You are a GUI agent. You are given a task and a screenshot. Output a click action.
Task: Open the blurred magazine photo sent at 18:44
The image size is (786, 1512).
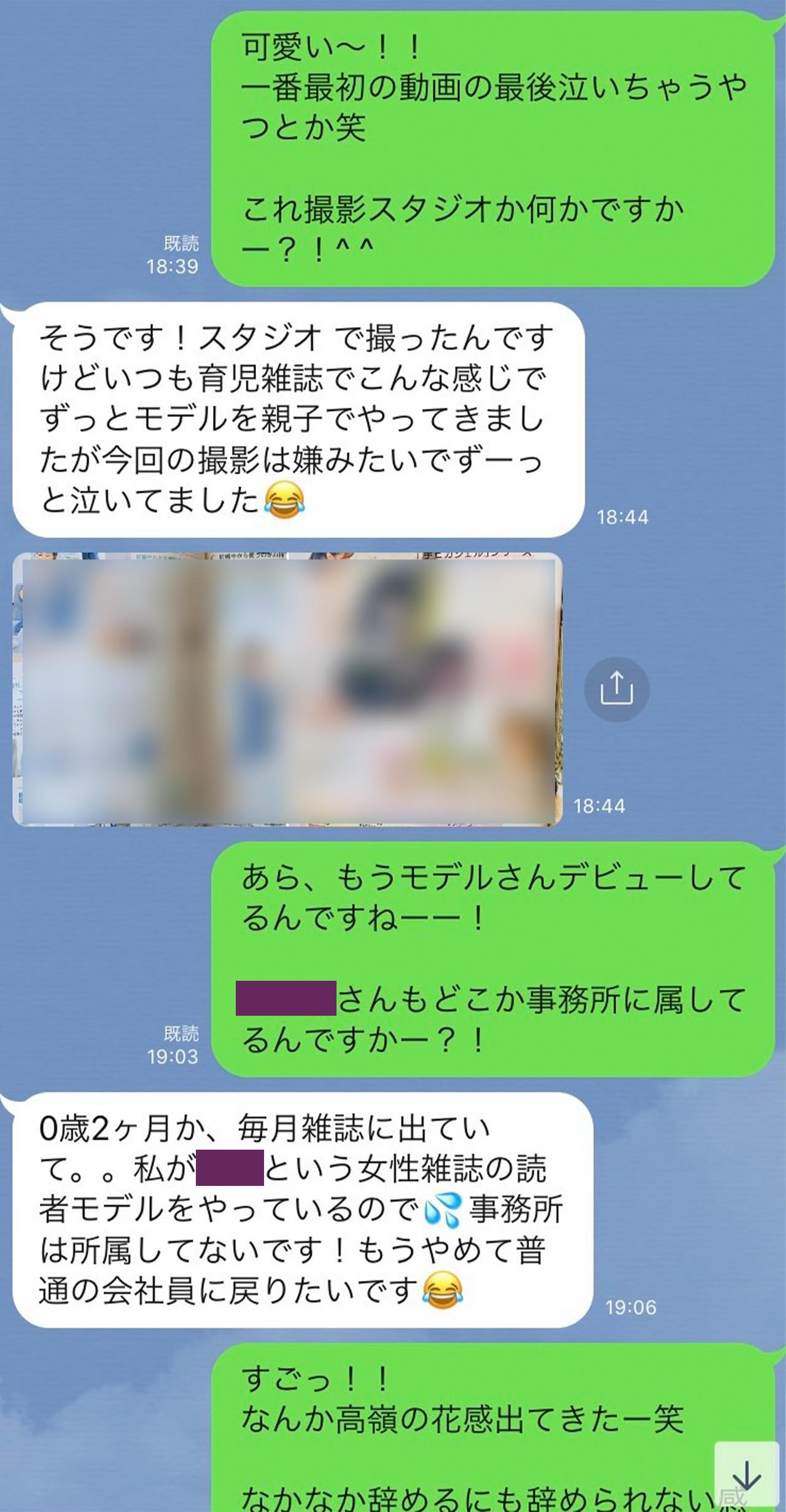(287, 690)
